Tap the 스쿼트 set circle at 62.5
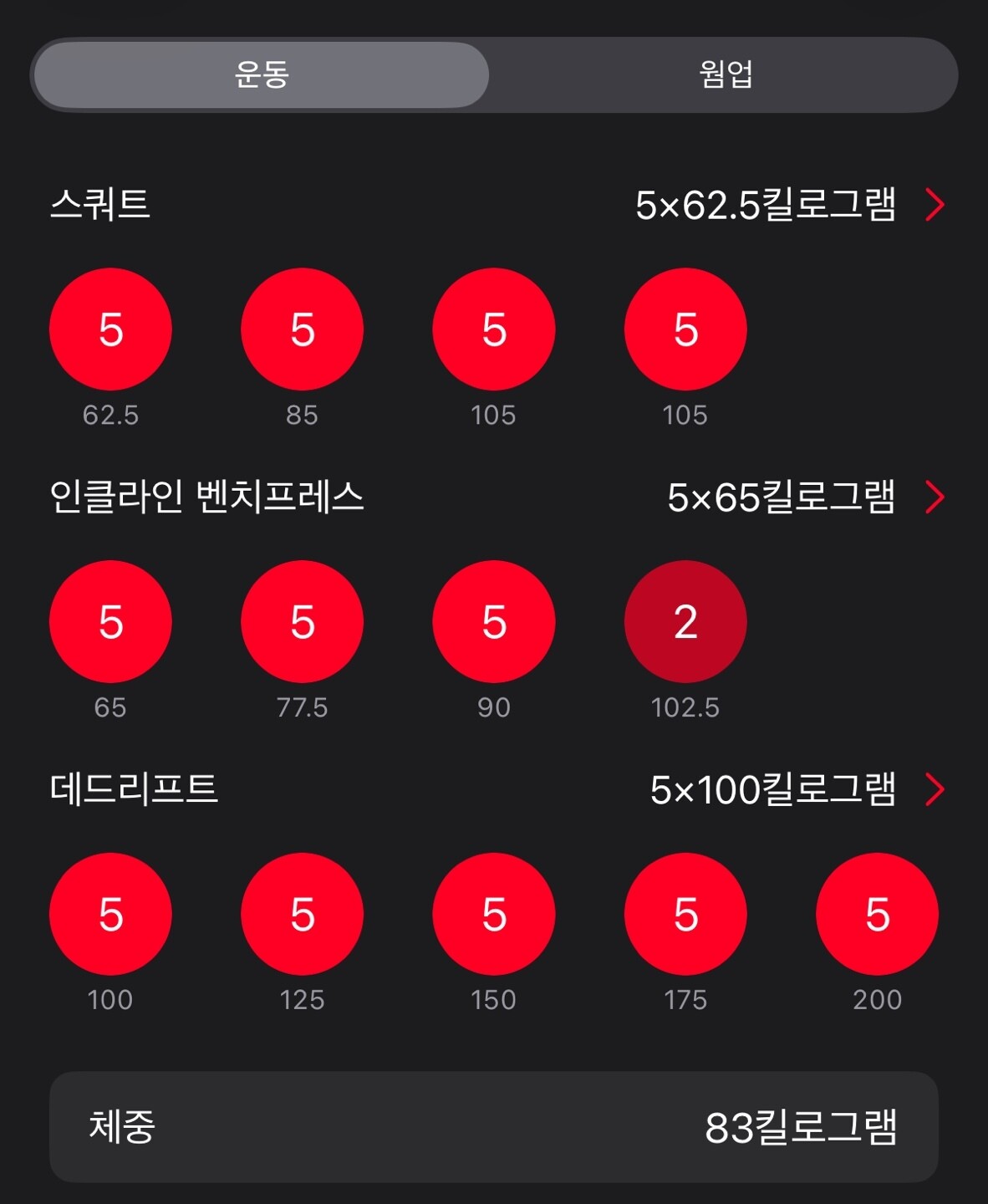Viewport: 988px width, 1204px height. (110, 329)
